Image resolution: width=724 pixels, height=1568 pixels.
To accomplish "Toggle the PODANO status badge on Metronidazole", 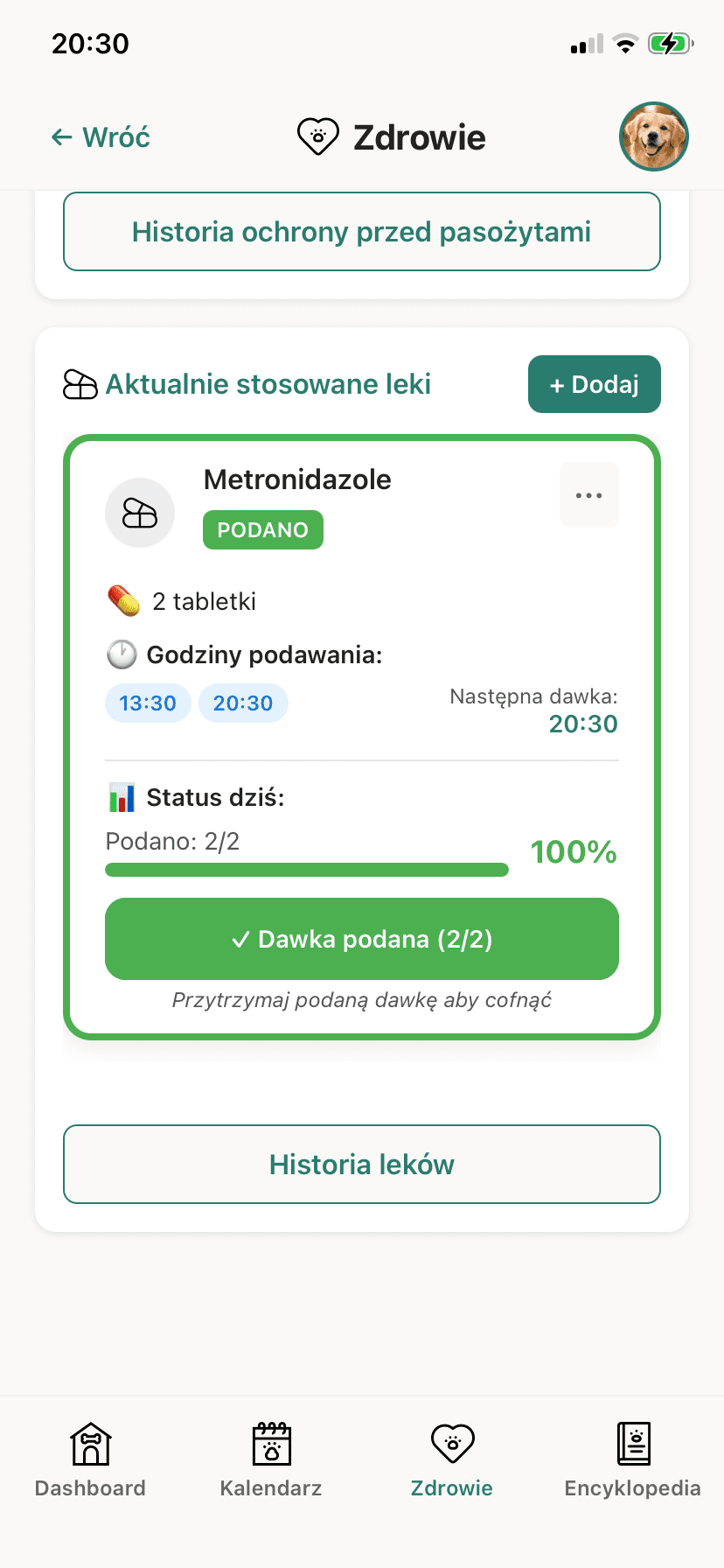I will click(x=262, y=529).
